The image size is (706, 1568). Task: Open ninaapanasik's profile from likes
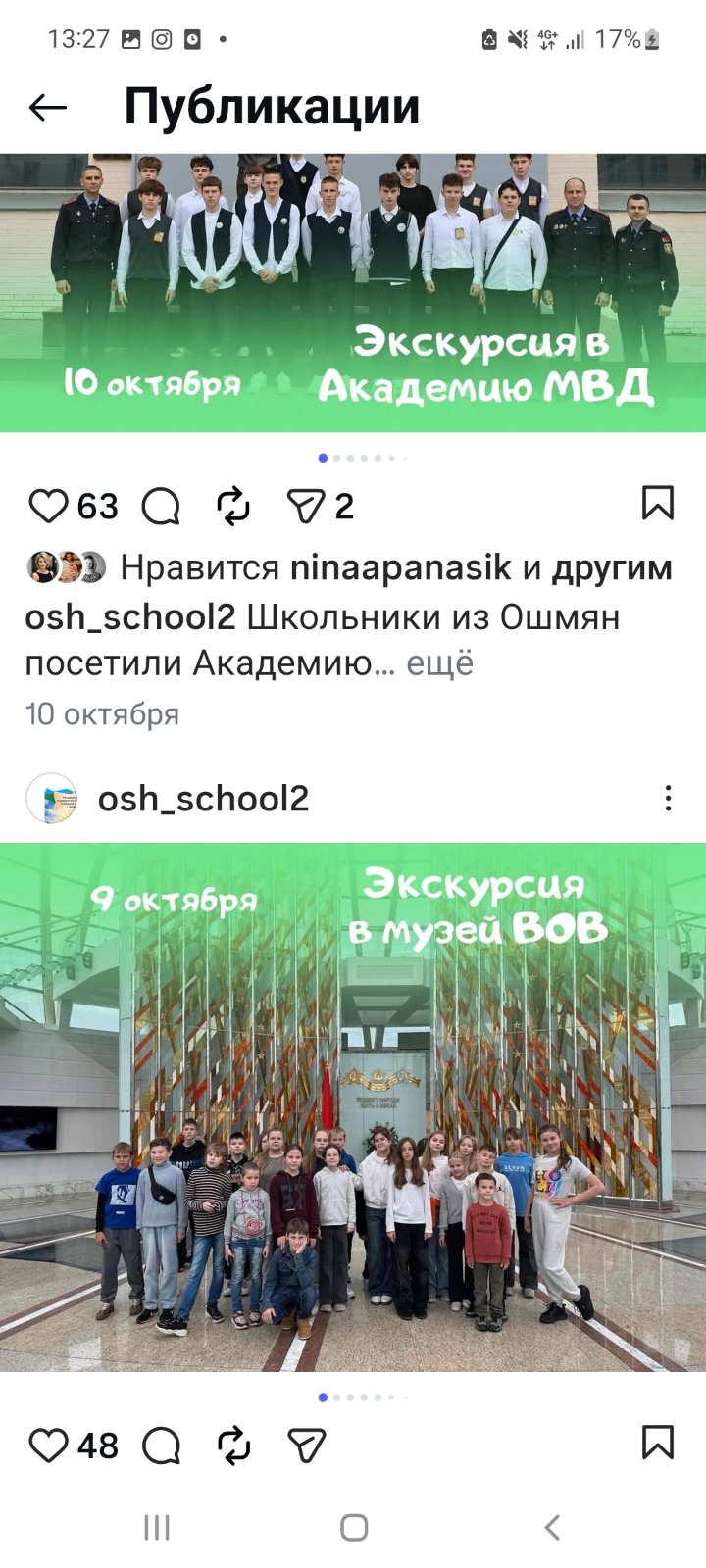(x=400, y=566)
